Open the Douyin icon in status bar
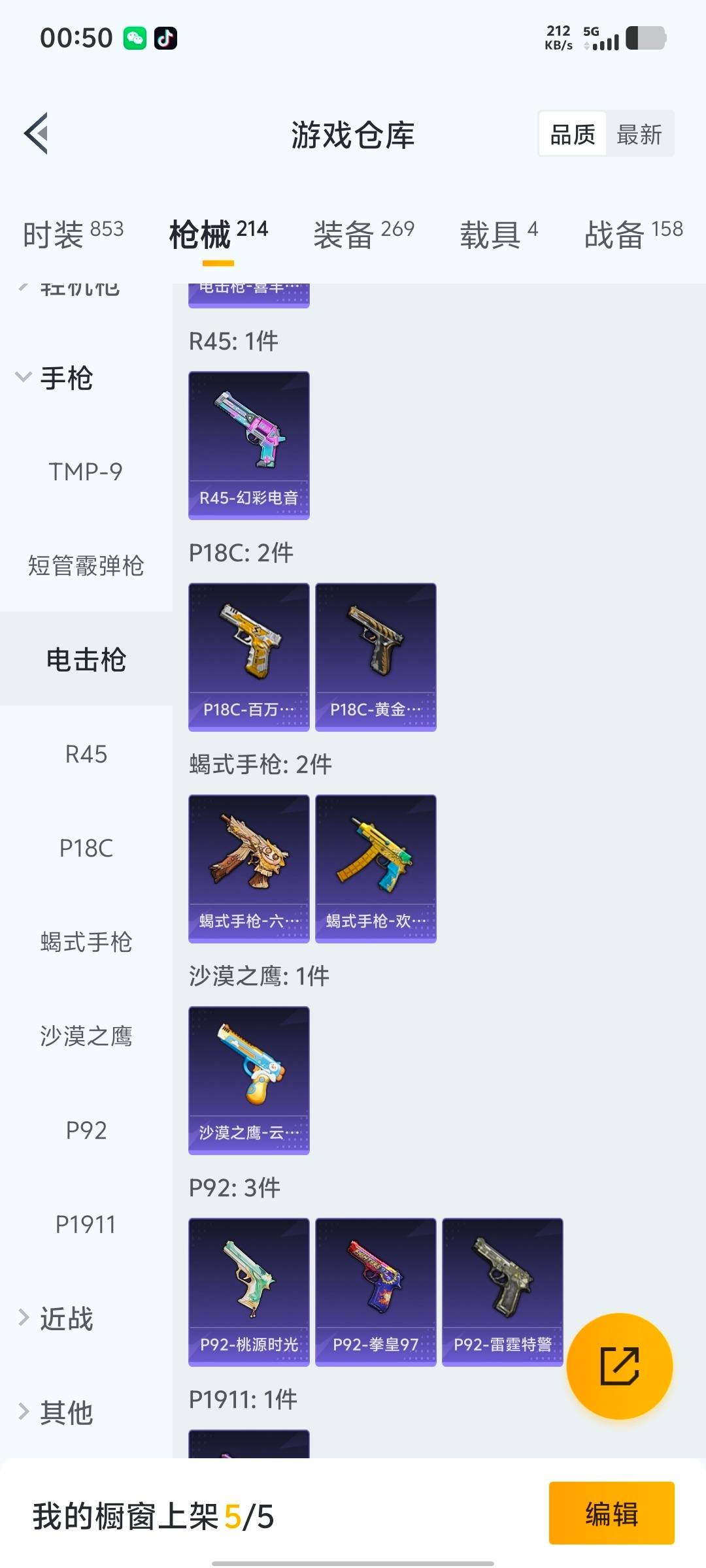706x1568 pixels. point(165,37)
